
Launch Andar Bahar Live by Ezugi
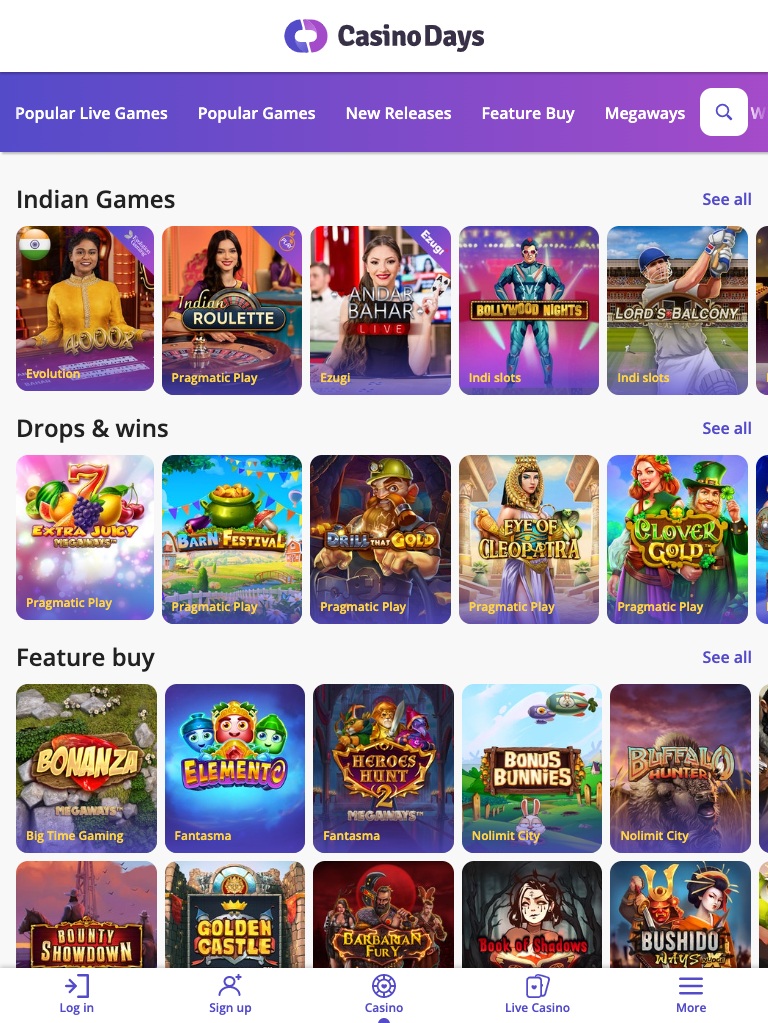pyautogui.click(x=380, y=309)
